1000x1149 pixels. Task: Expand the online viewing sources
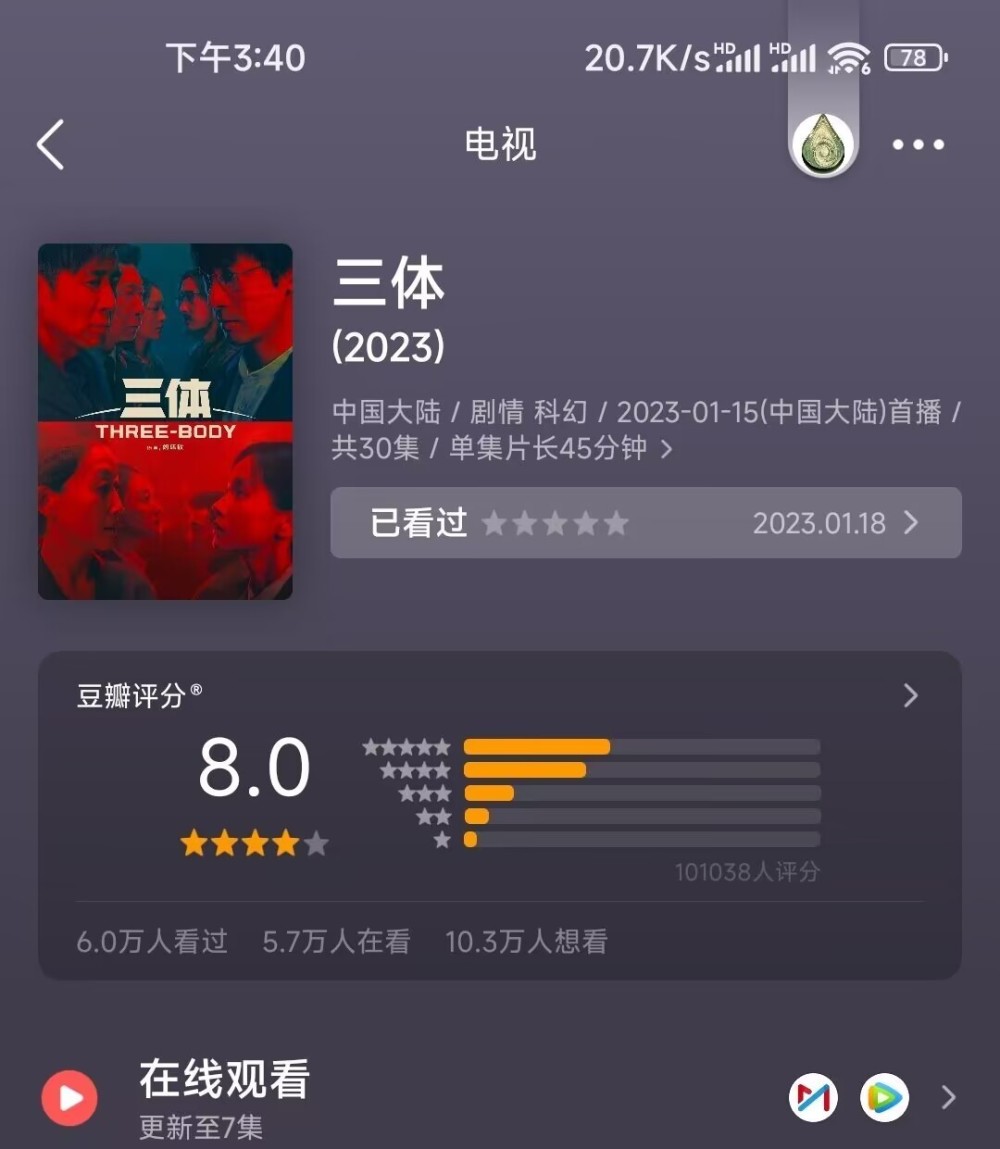(948, 1098)
